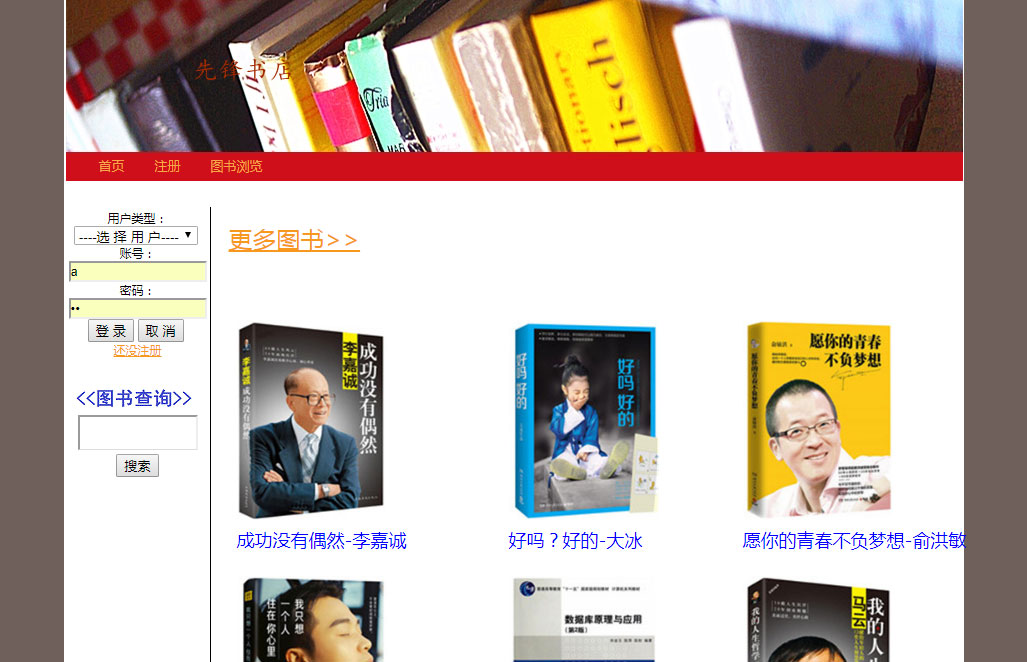Image resolution: width=1027 pixels, height=662 pixels.
Task: Open the 成功没有偶然 book cover
Action: pos(313,420)
